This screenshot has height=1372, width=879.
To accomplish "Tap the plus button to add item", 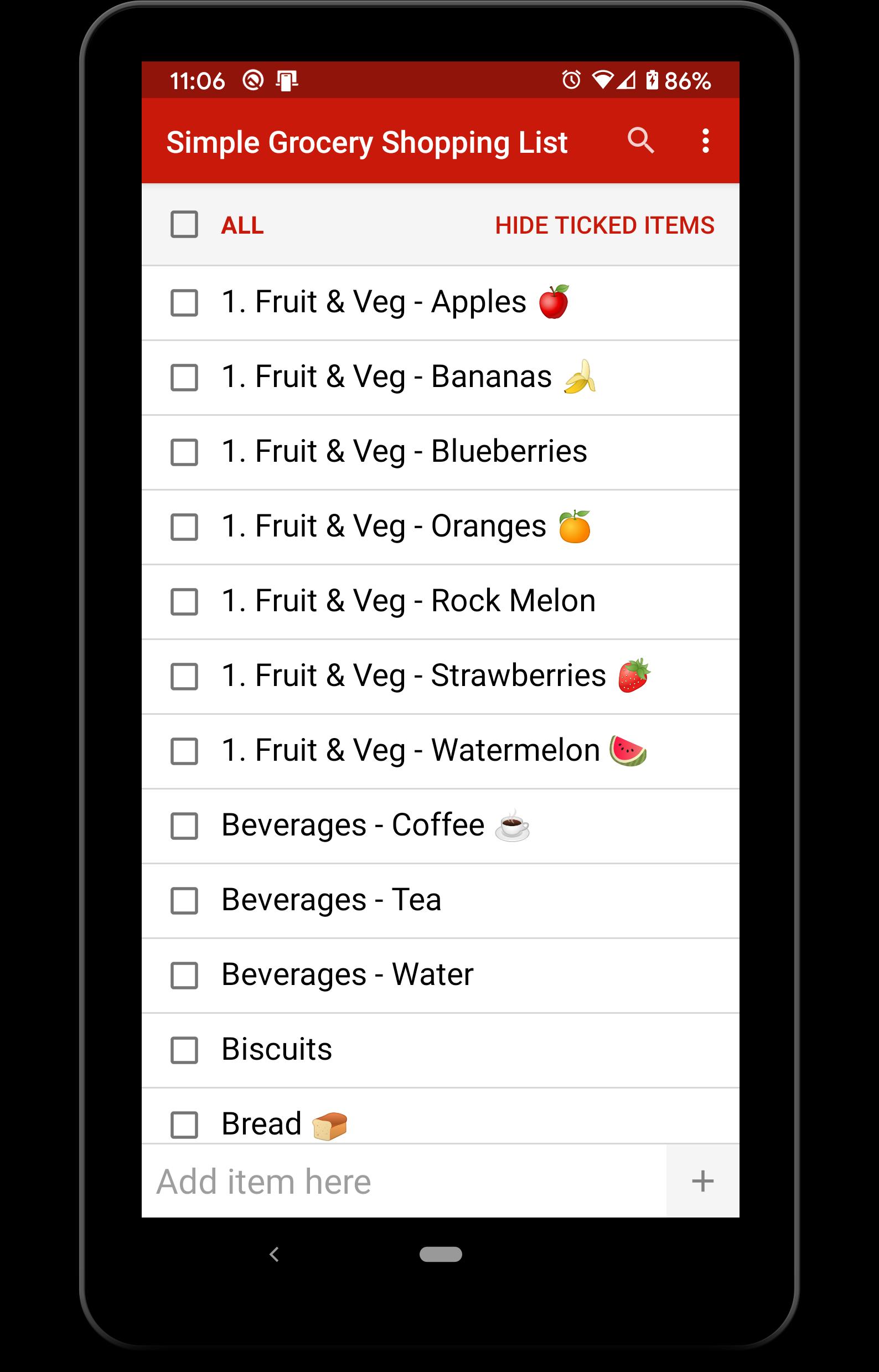I will [x=702, y=1182].
